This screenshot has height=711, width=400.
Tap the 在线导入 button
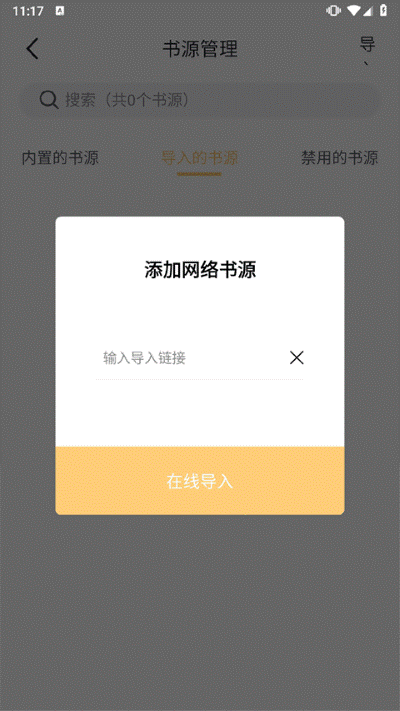pyautogui.click(x=200, y=481)
